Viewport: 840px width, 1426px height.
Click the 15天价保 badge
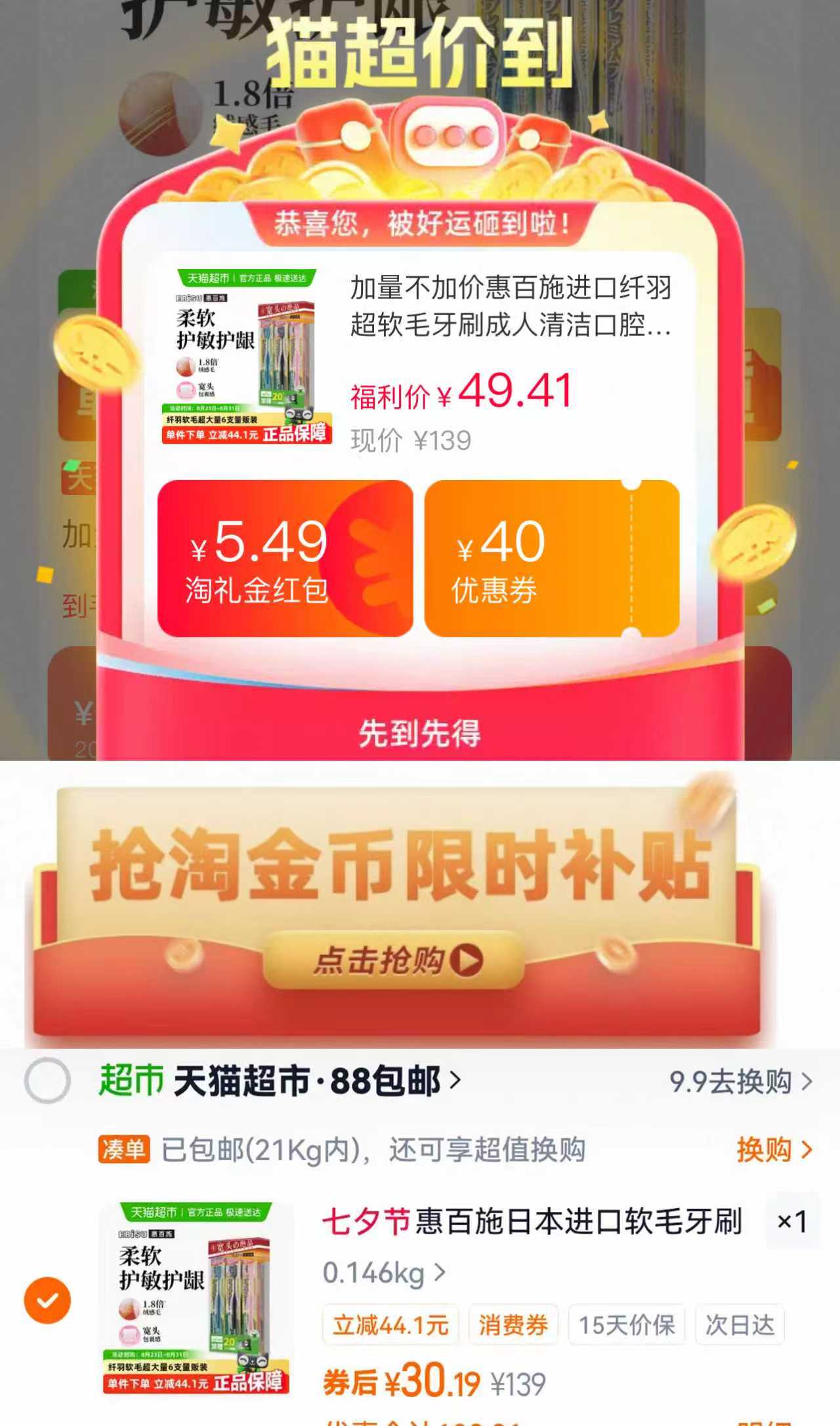click(x=627, y=1327)
